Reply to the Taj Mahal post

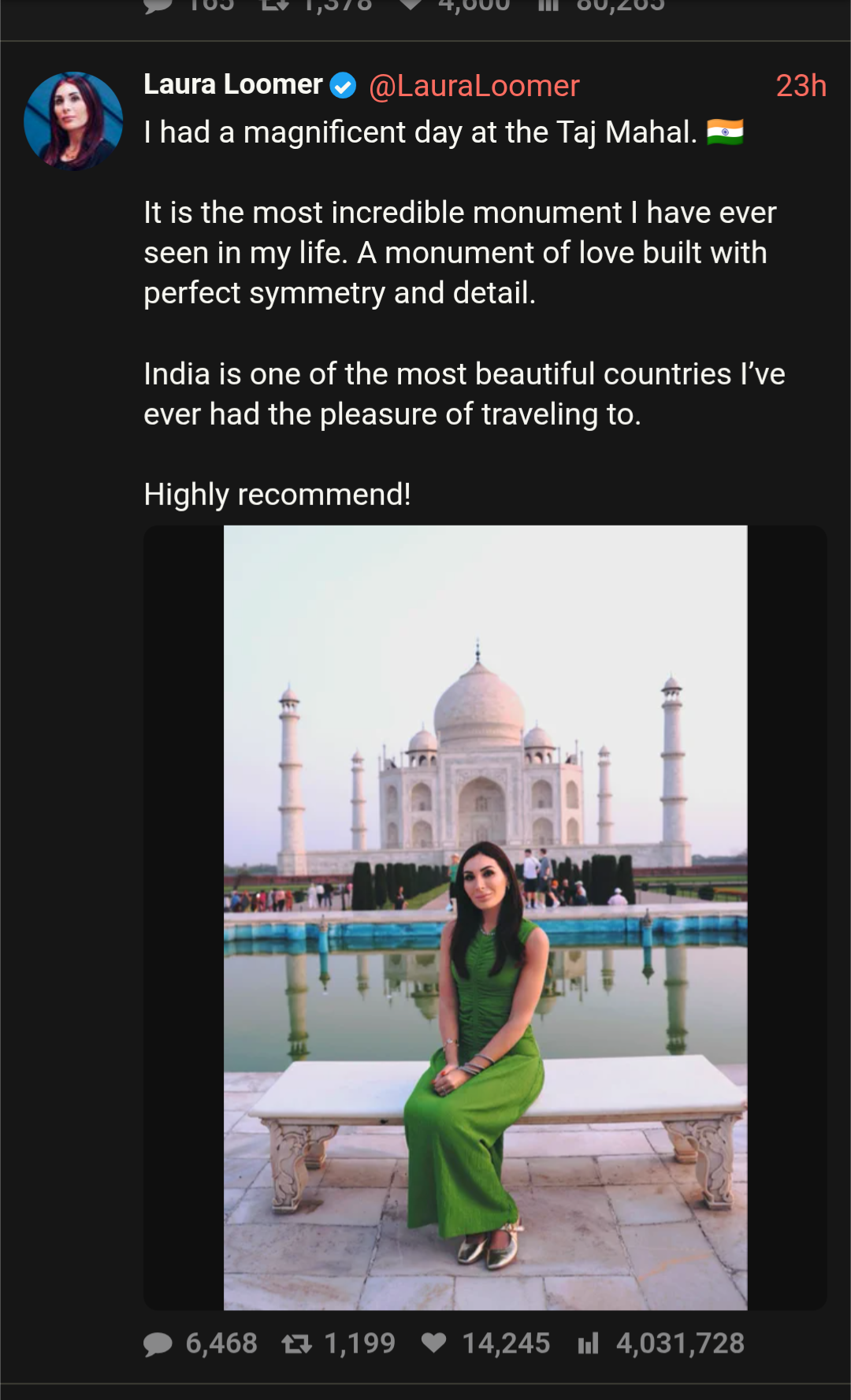[x=158, y=1343]
